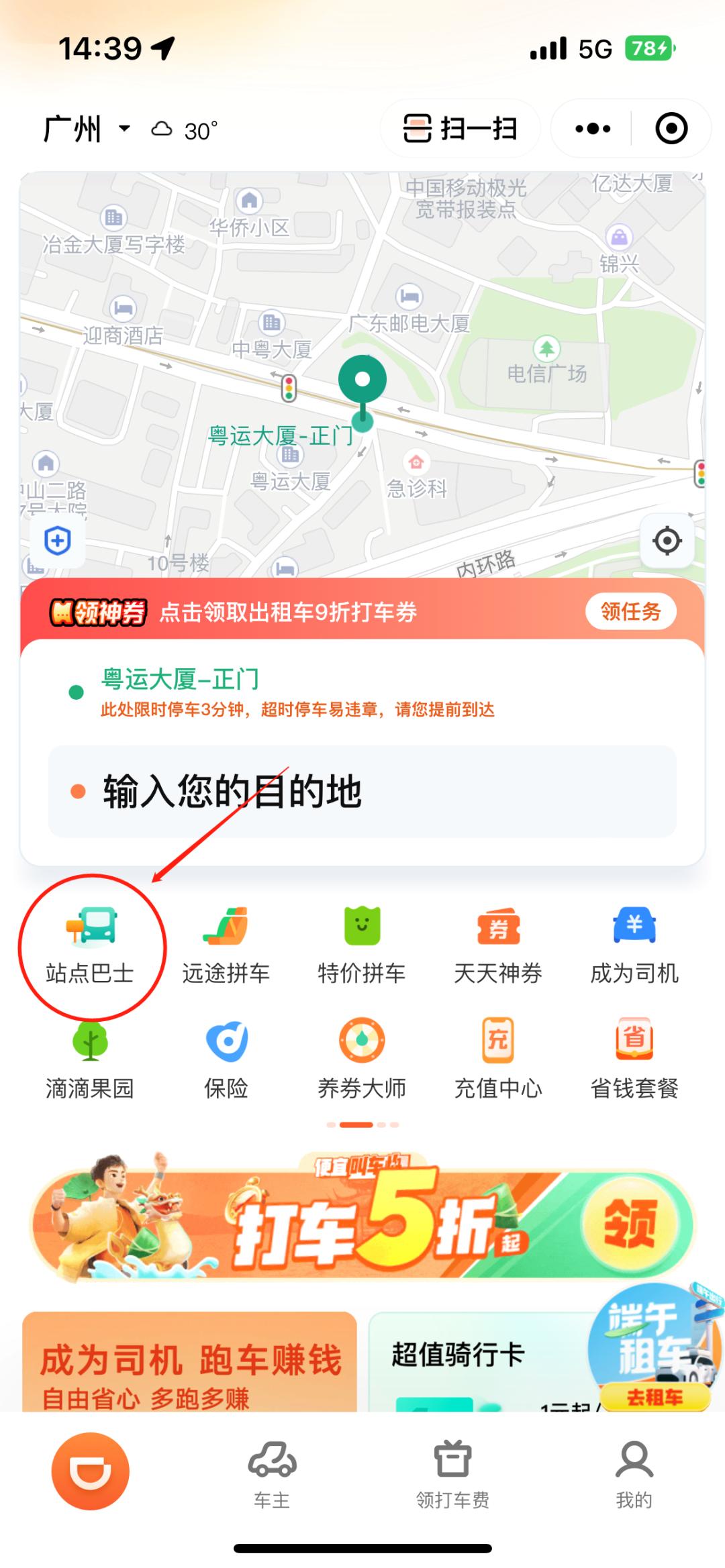Screen dimensions: 725x1568
Task: Select the 远途拼车 carpool icon
Action: [227, 936]
